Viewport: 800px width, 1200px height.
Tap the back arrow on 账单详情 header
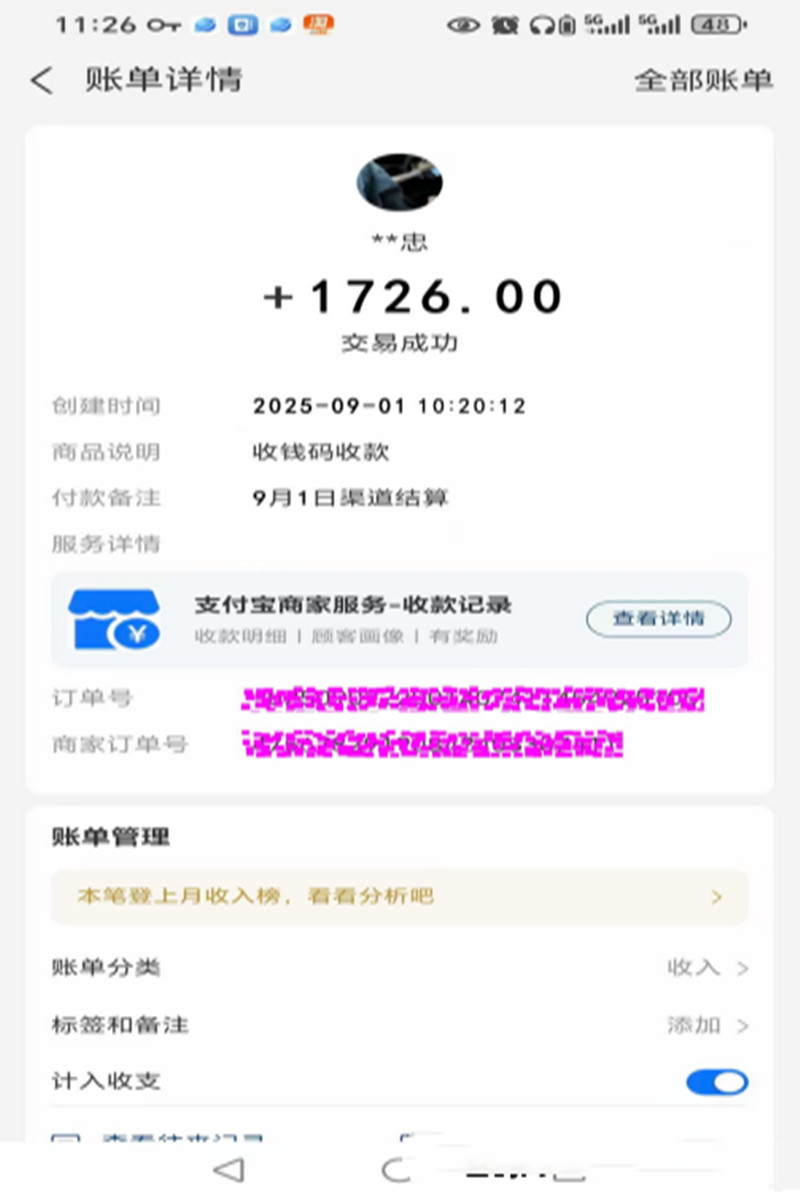tap(41, 80)
